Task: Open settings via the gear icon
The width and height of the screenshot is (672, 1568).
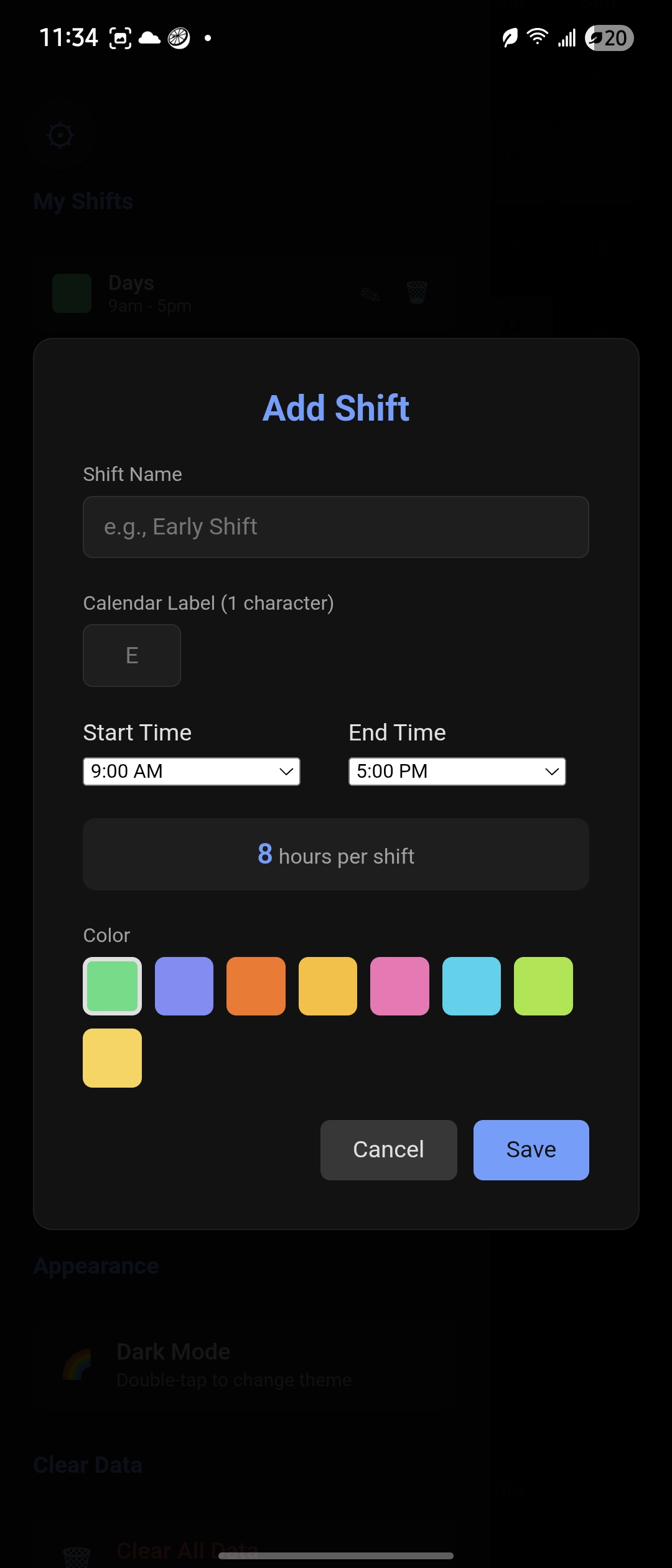Action: (x=60, y=136)
